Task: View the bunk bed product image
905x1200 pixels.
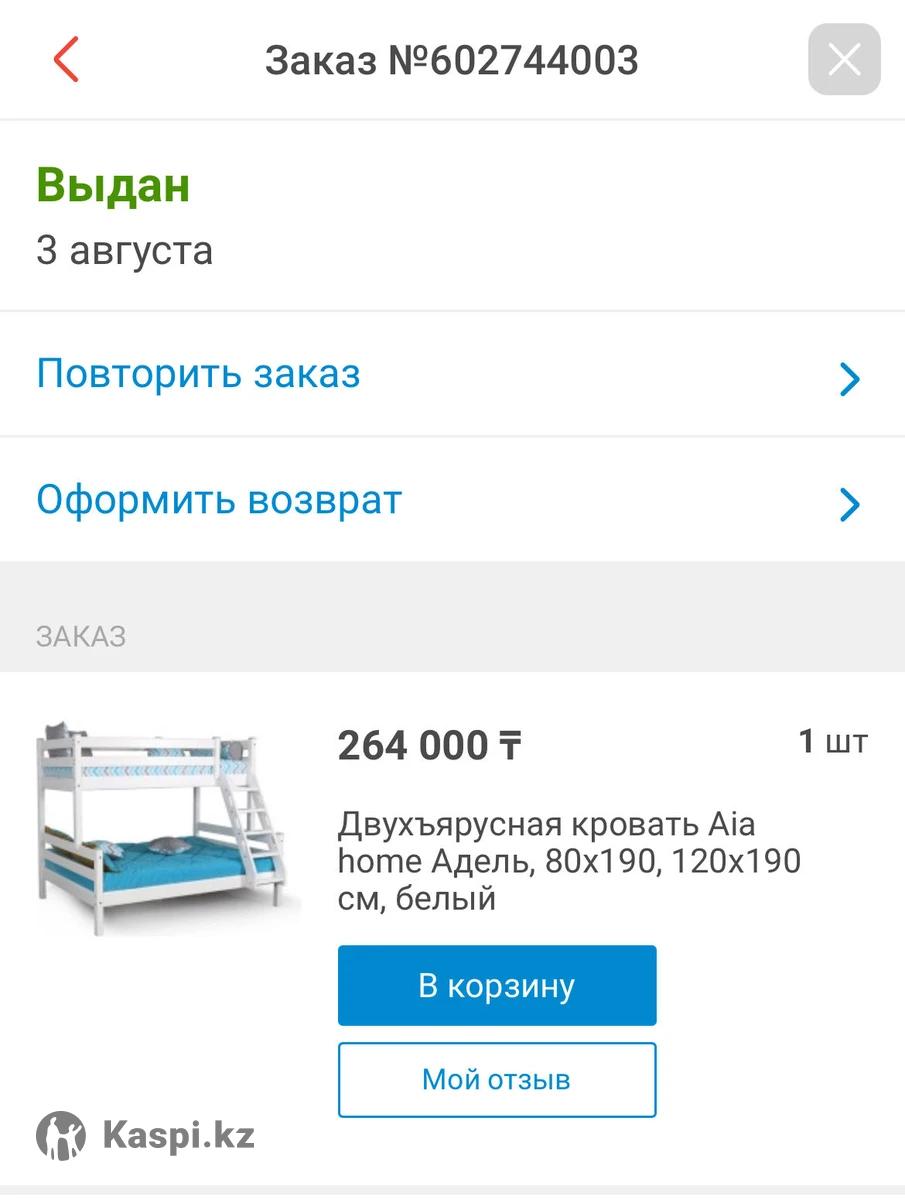Action: click(x=165, y=826)
